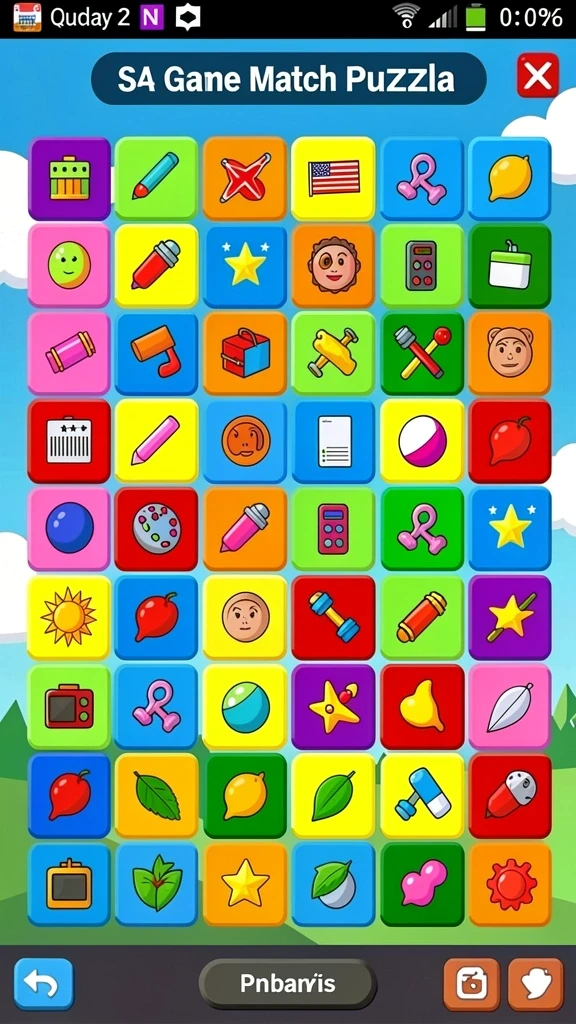The width and height of the screenshot is (576, 1024).
Task: Pick the blue hammer tile
Action: point(423,795)
